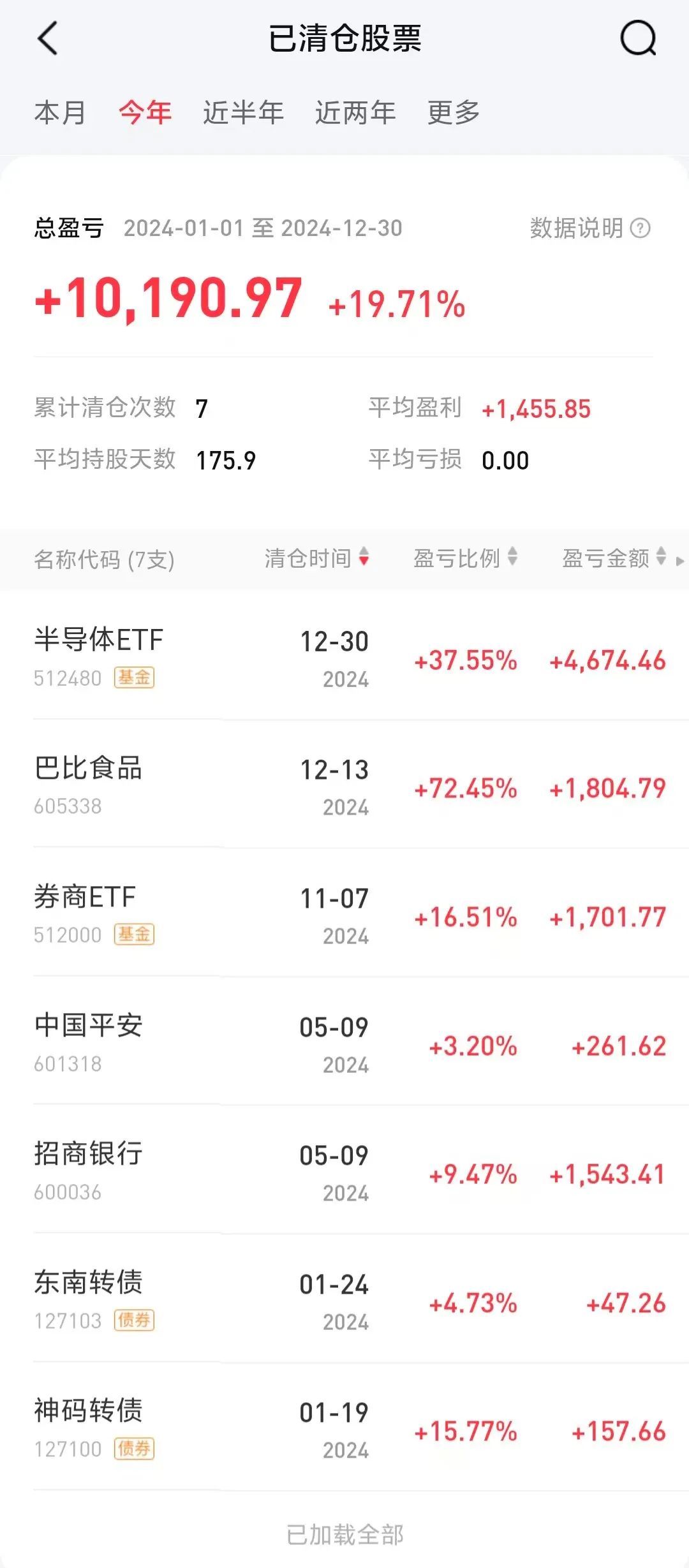Open the 更多 time range tab
689x1568 pixels.
454,113
